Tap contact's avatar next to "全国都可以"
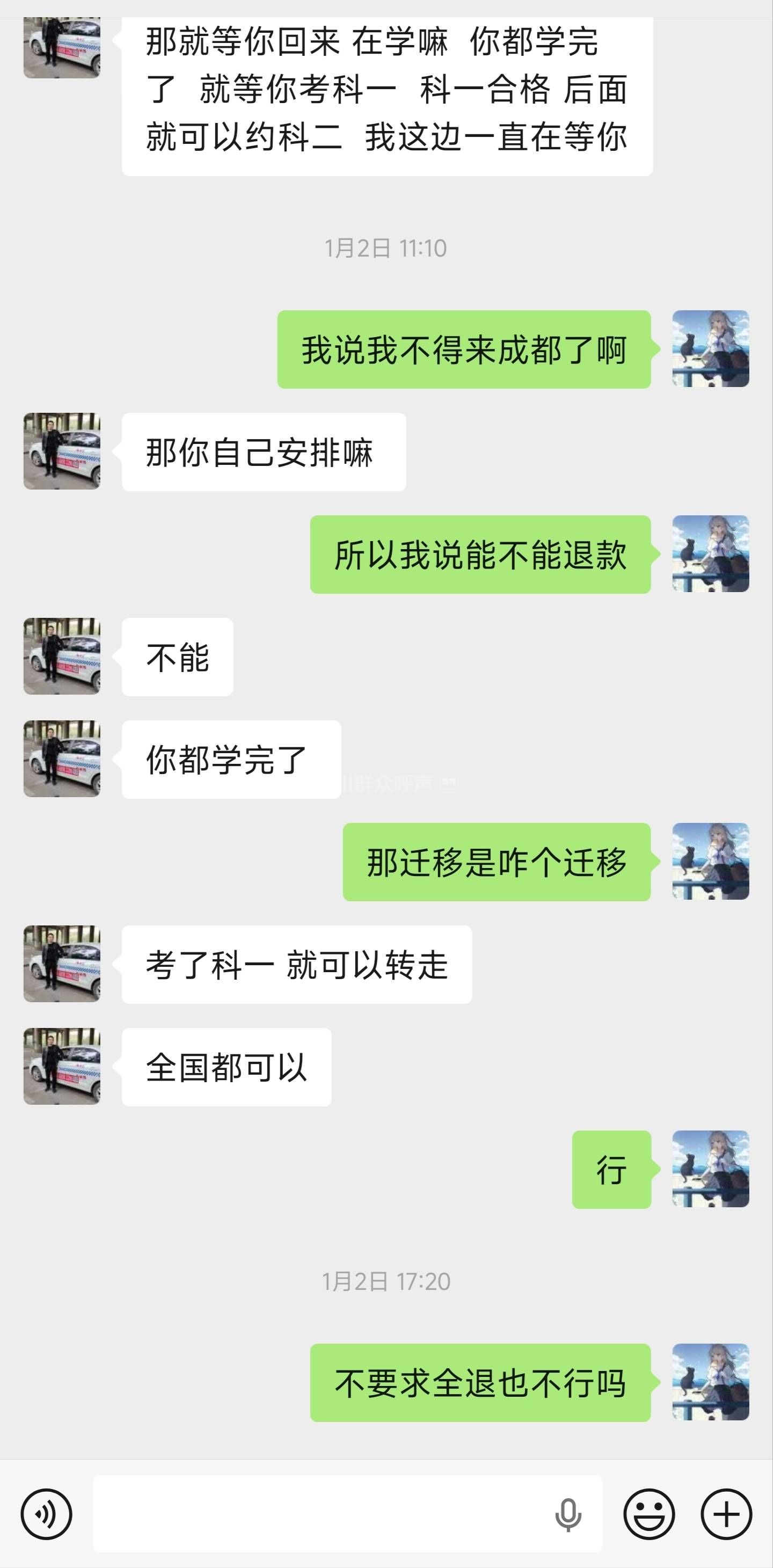The image size is (773, 1568). (x=62, y=1067)
